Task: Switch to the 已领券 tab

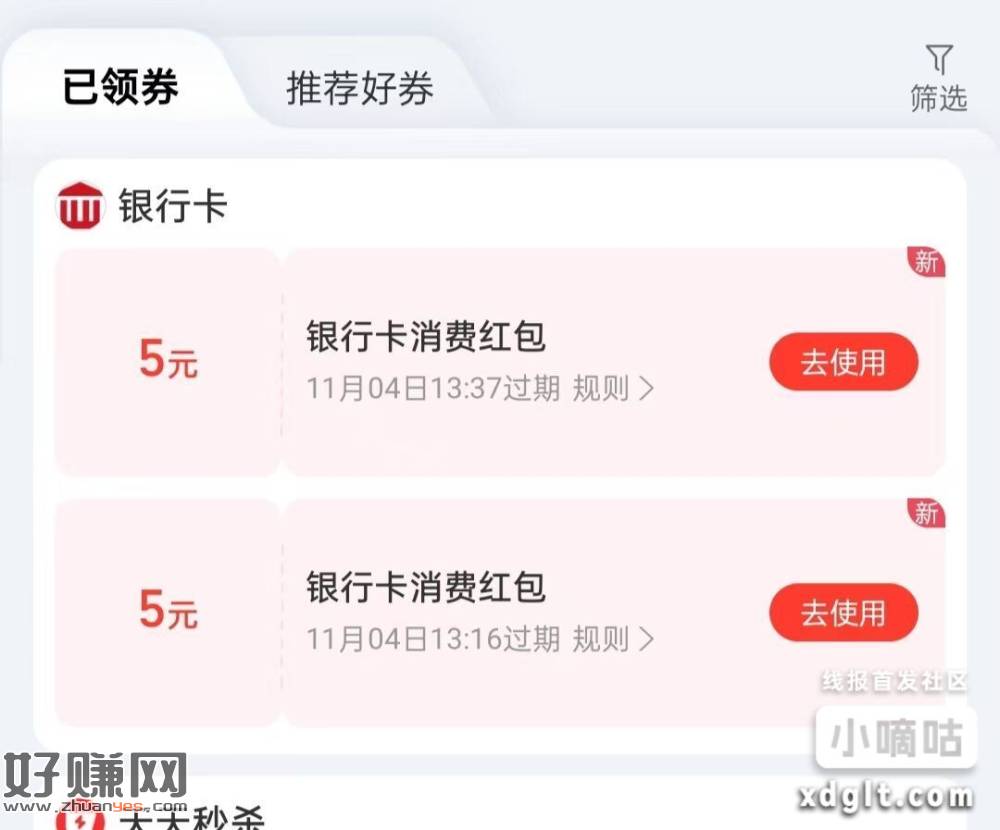Action: 120,88
